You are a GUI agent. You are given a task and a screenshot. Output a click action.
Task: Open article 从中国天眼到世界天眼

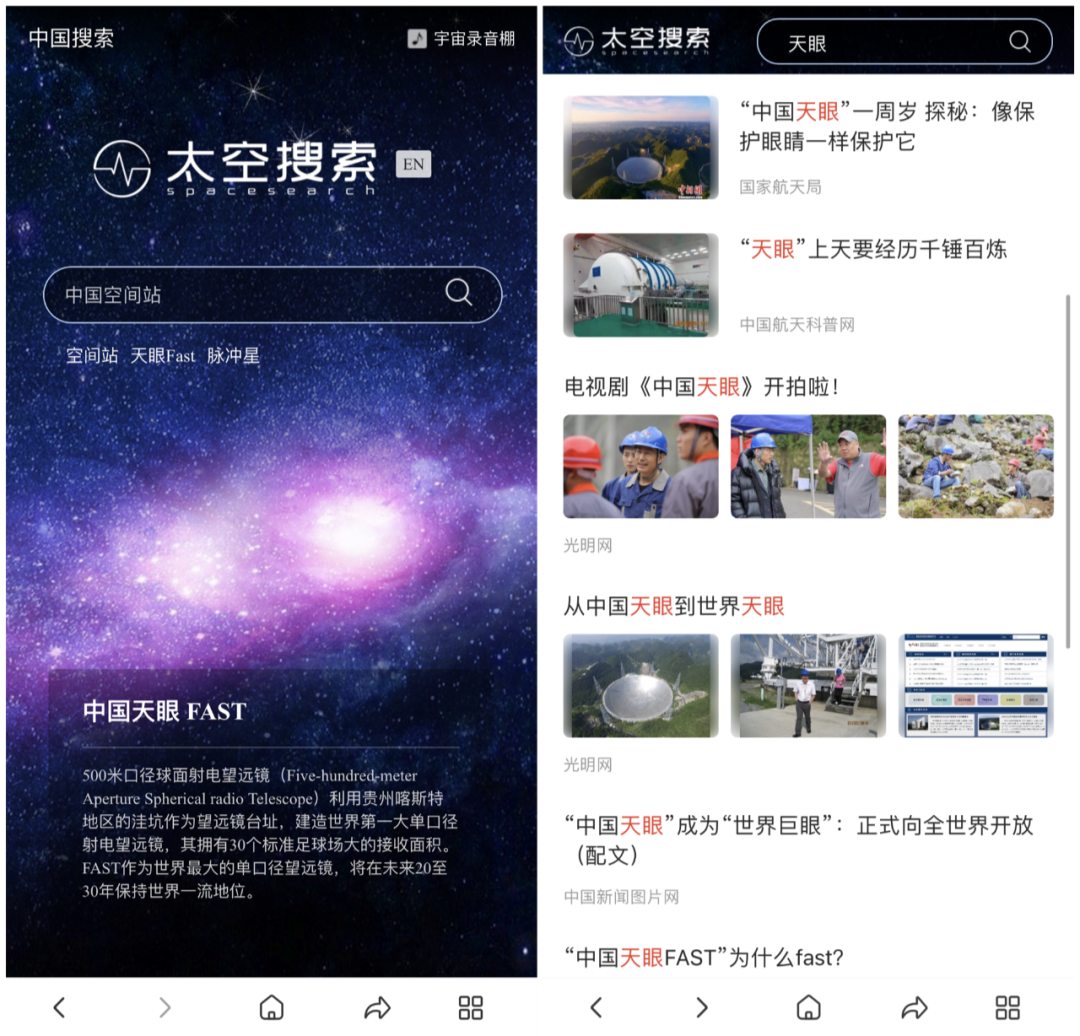(x=674, y=606)
